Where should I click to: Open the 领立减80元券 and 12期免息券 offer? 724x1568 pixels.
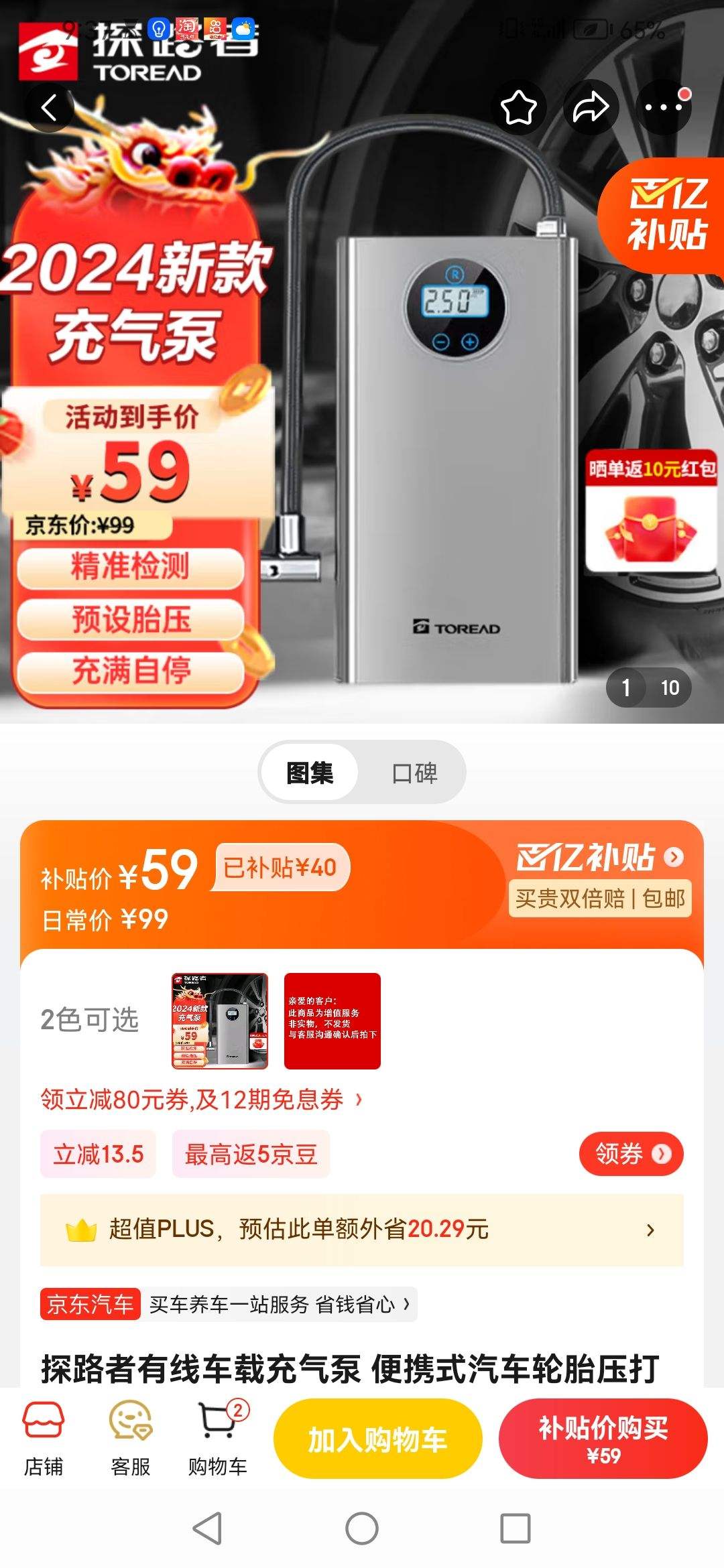coord(201,1100)
